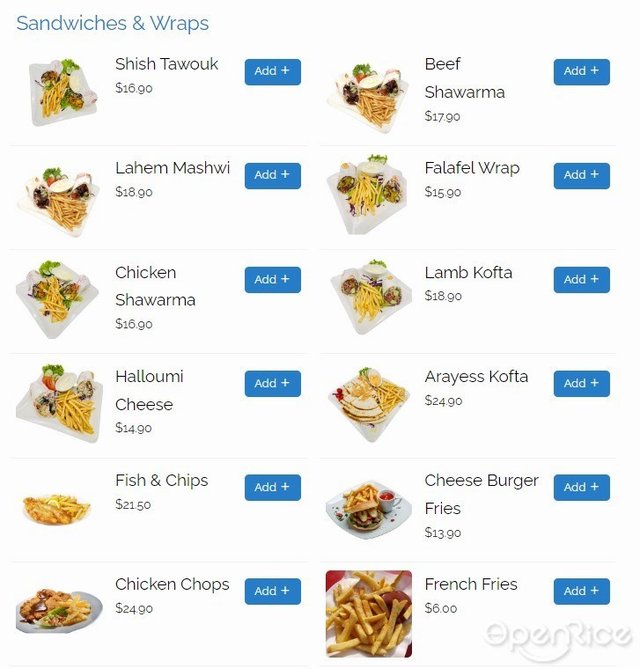The height and width of the screenshot is (669, 640).
Task: Add Shish Tawouk to the order
Action: pos(272,72)
